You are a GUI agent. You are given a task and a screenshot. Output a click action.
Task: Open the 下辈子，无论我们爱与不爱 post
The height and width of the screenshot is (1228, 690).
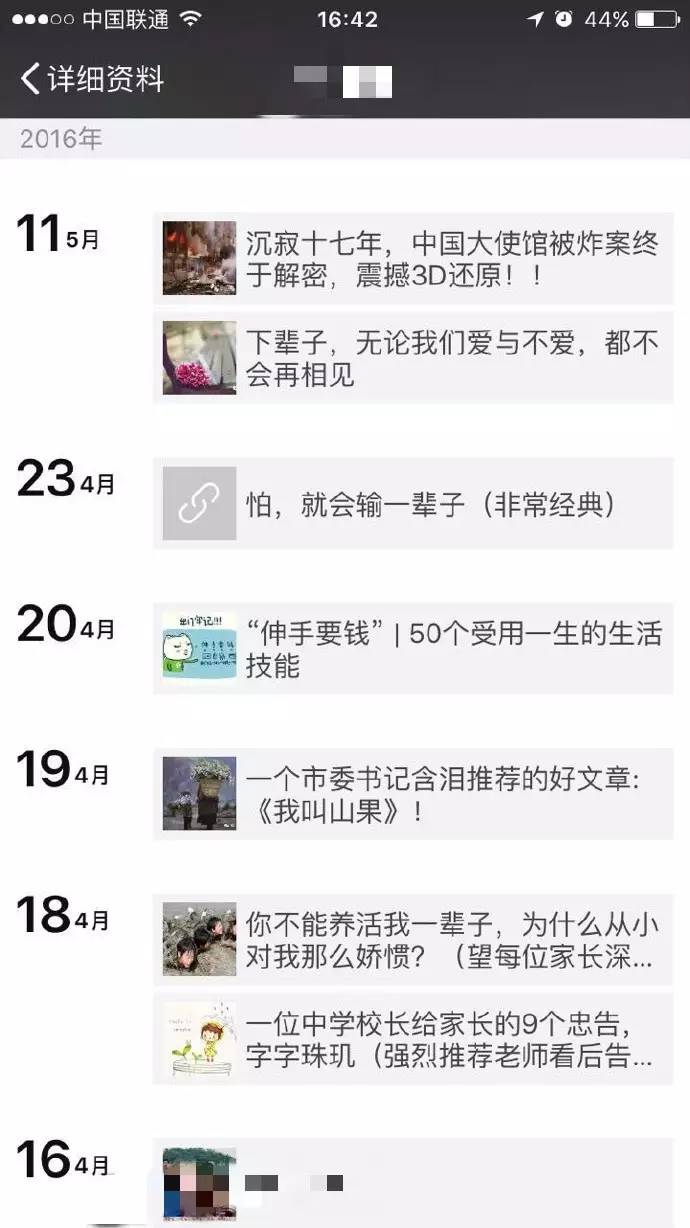412,358
